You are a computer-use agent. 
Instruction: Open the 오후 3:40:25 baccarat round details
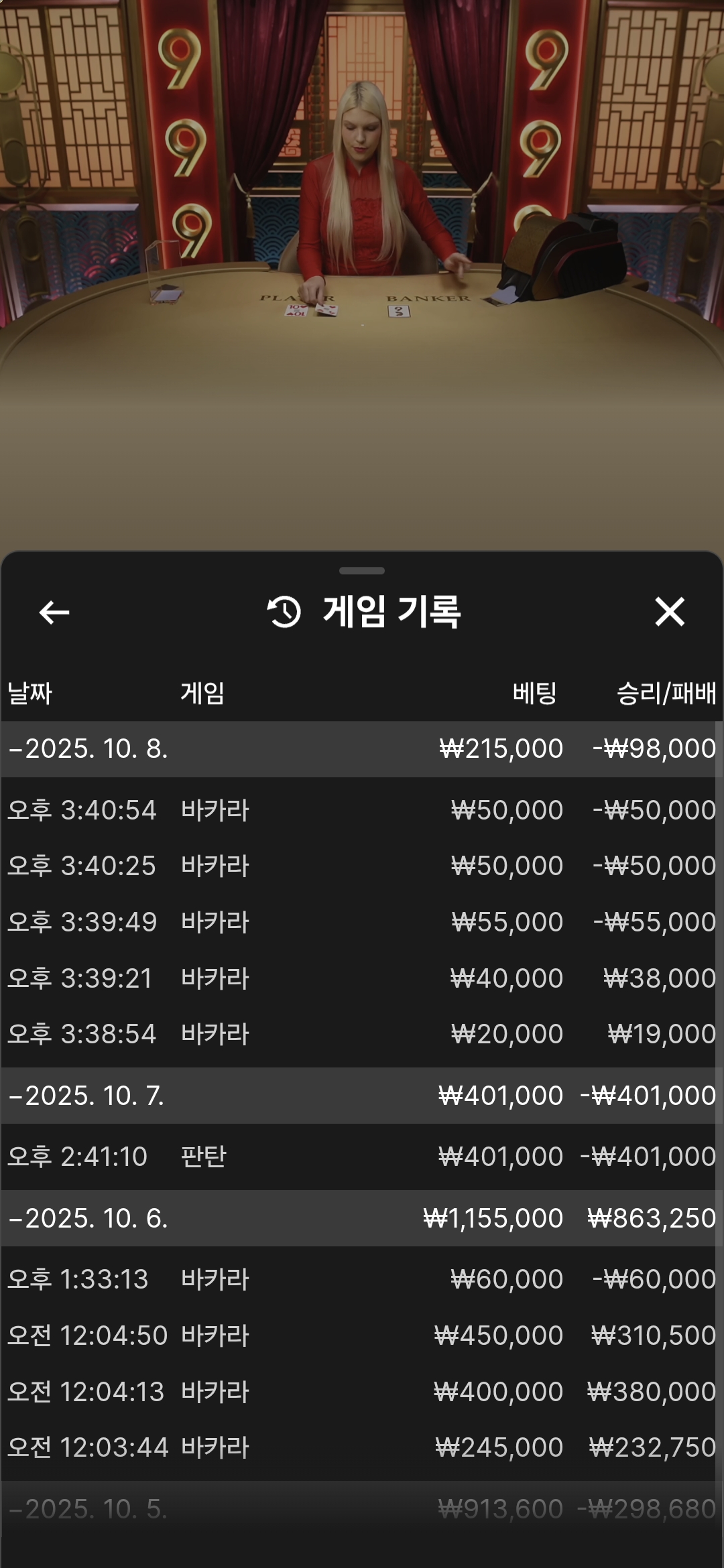click(x=362, y=866)
